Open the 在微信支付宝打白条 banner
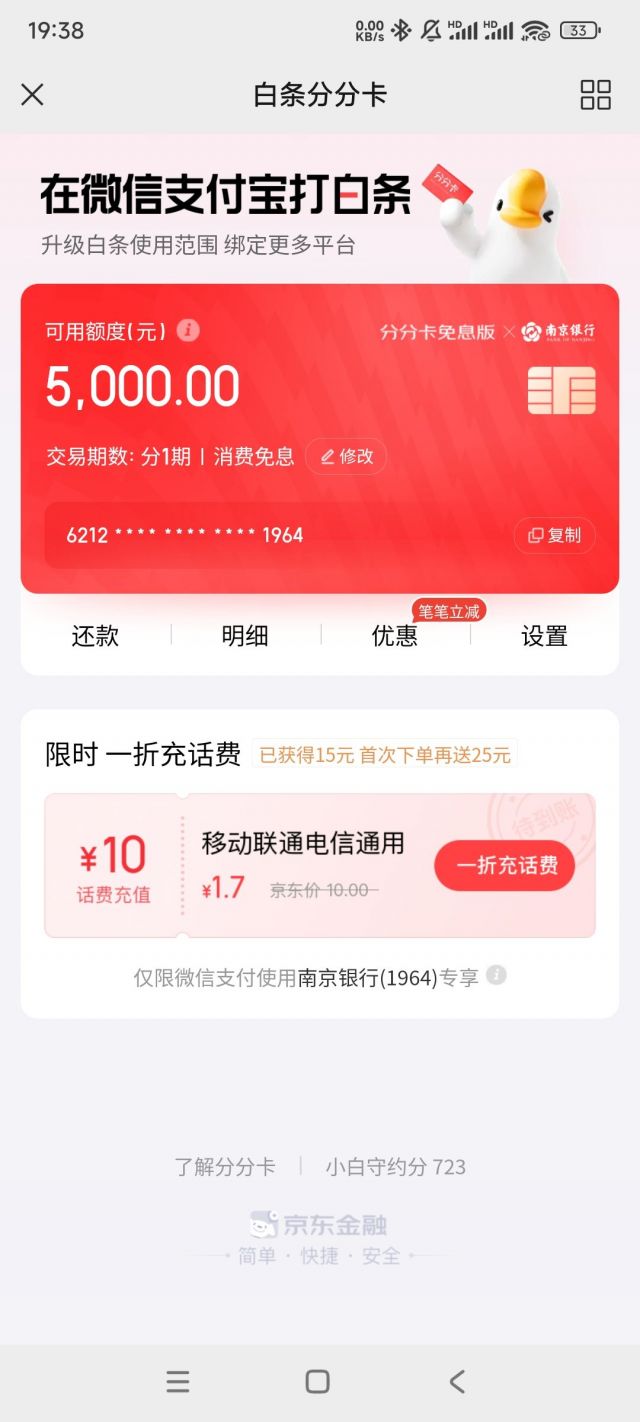 320,210
